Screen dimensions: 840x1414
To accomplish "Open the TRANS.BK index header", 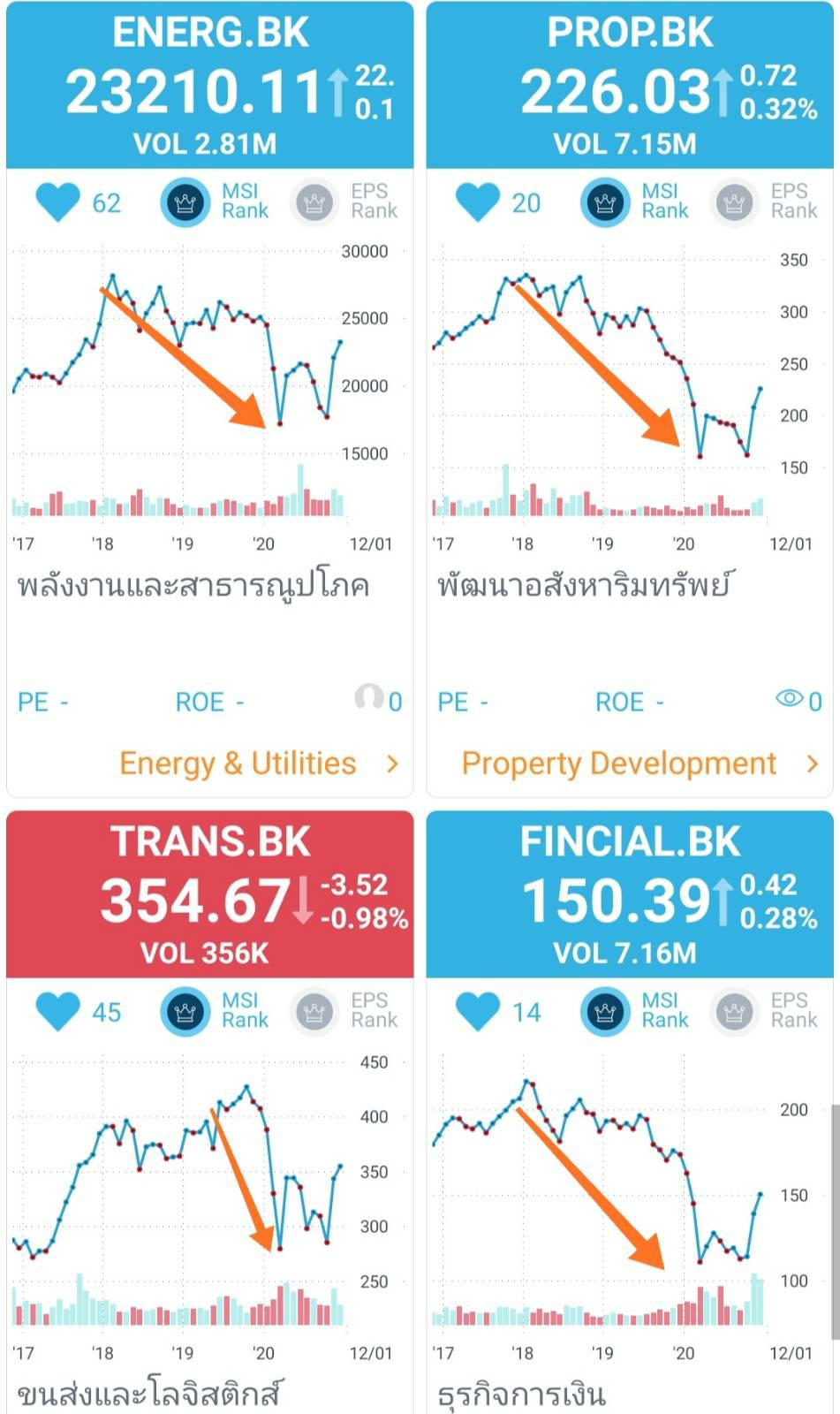I will [210, 894].
